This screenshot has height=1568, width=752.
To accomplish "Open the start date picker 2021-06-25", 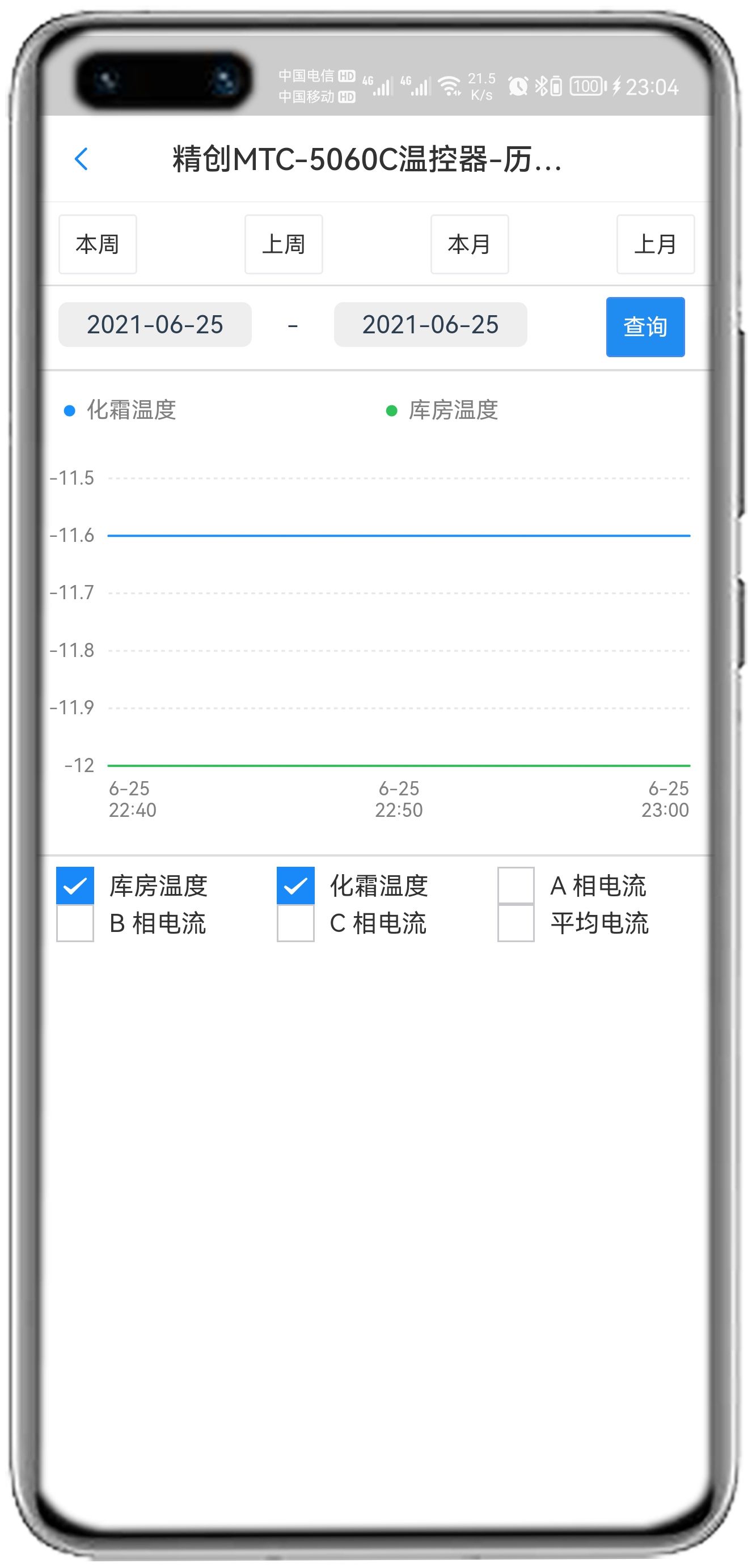I will [x=154, y=325].
